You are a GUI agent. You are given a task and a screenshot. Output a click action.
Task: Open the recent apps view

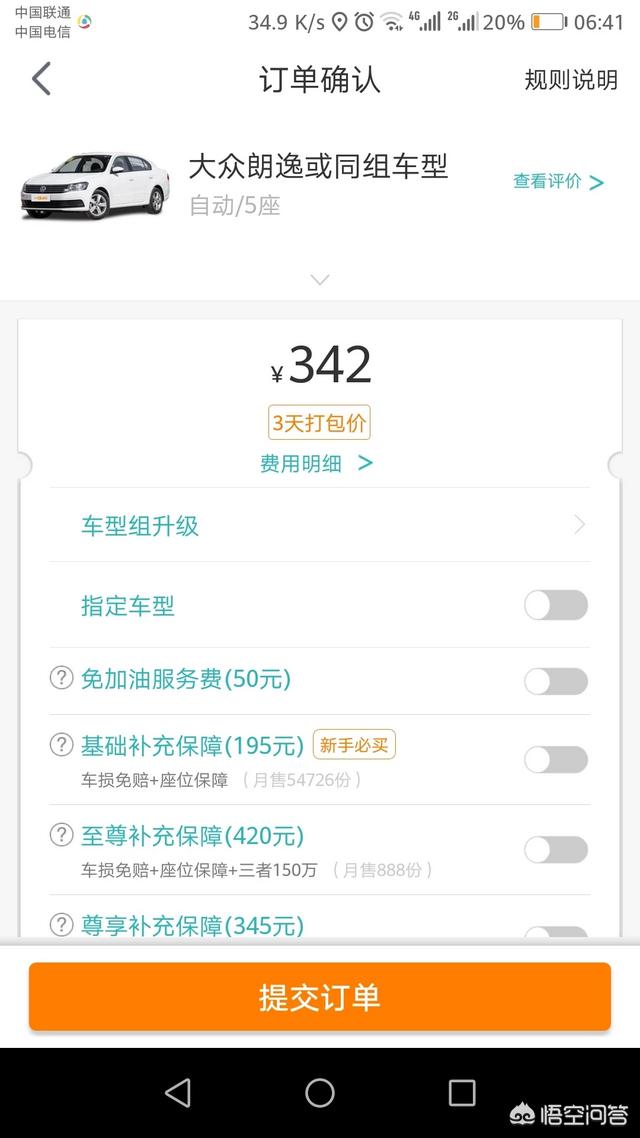click(462, 1092)
